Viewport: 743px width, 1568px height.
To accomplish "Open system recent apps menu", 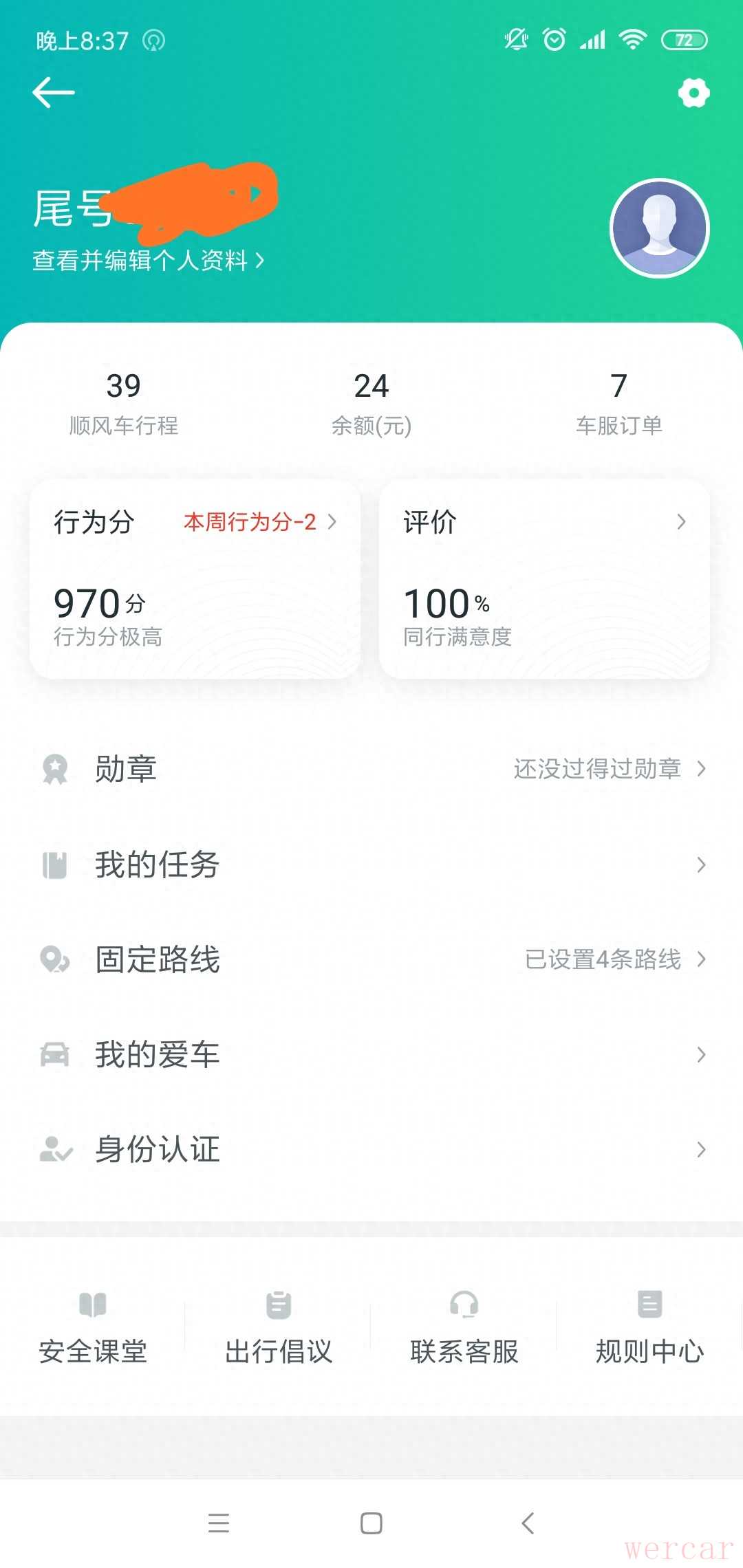I will click(x=219, y=1523).
